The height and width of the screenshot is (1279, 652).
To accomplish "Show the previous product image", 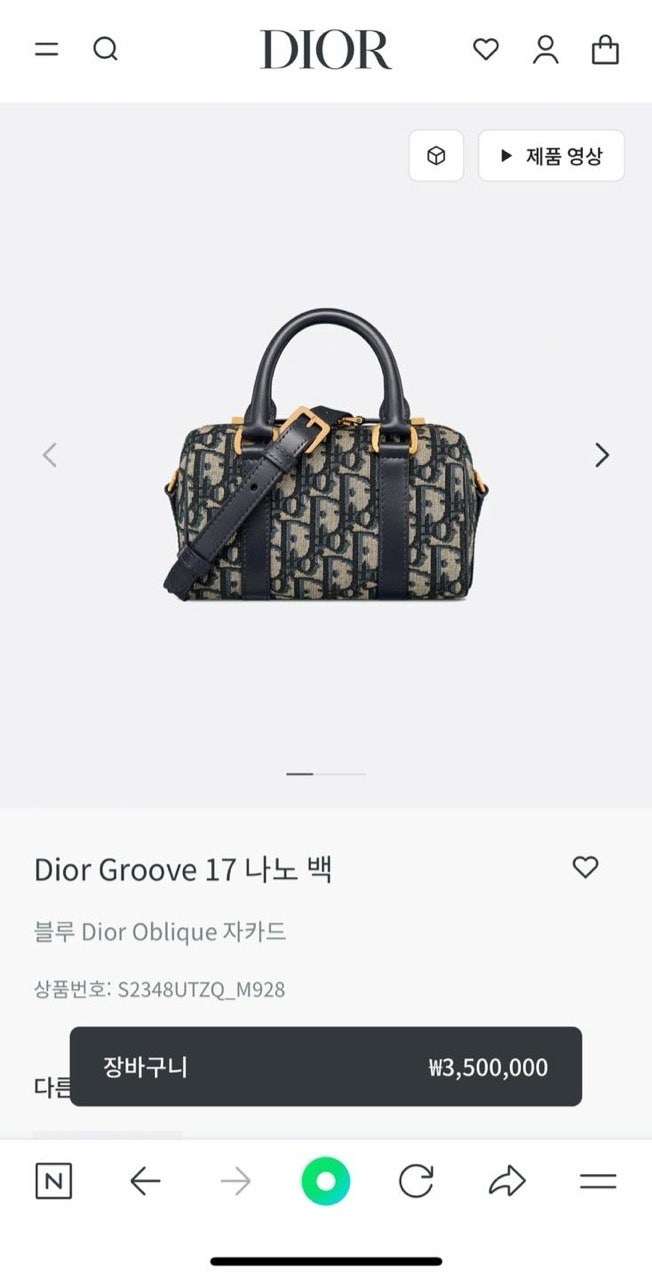I will coord(50,455).
